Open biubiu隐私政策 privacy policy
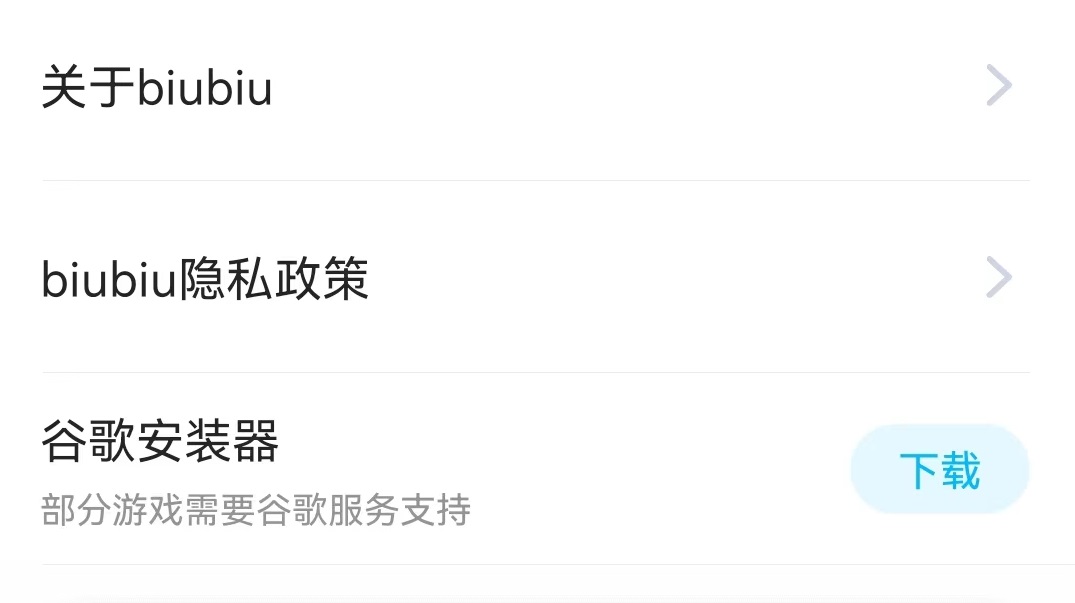 coord(535,279)
